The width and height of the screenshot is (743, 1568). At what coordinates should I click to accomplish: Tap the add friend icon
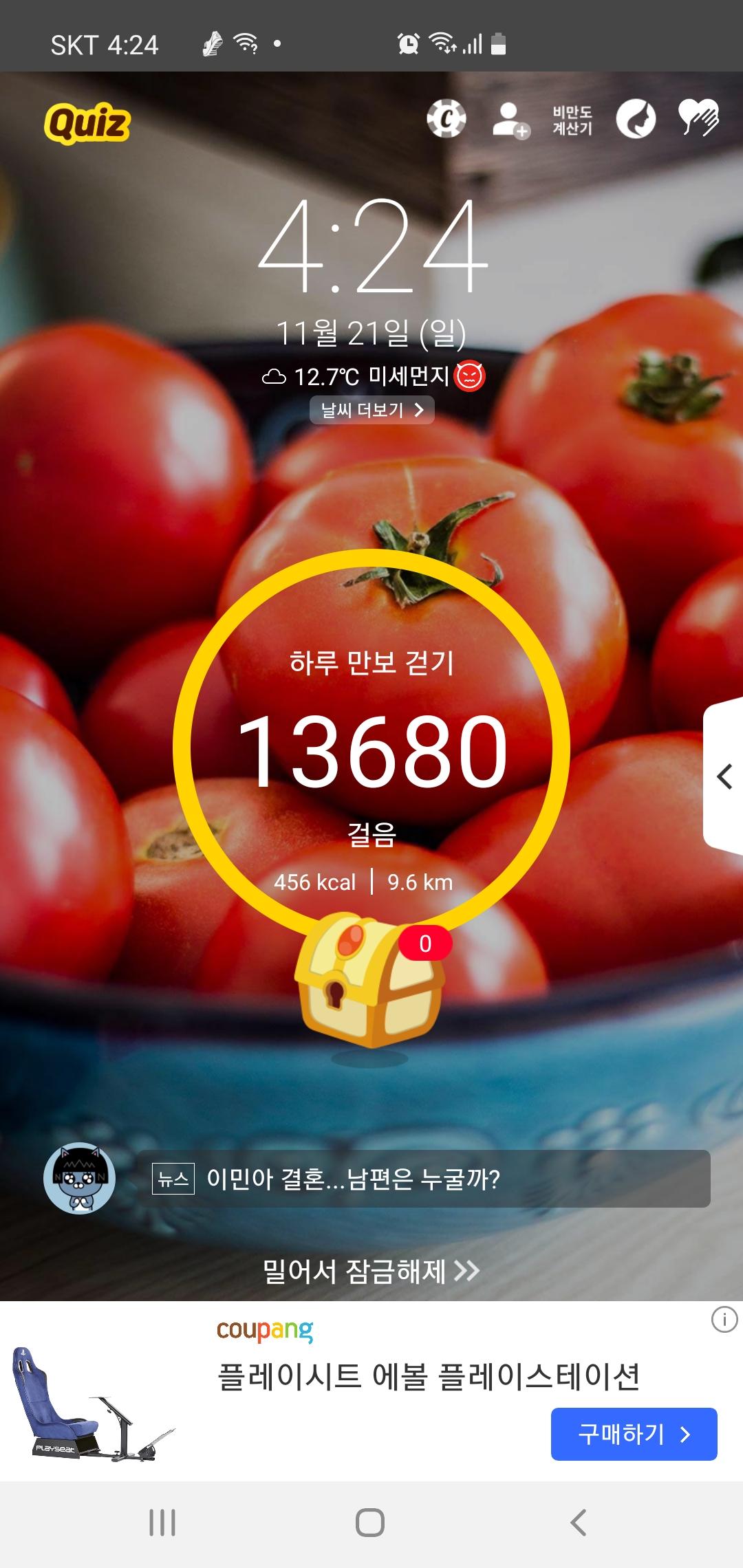(510, 120)
